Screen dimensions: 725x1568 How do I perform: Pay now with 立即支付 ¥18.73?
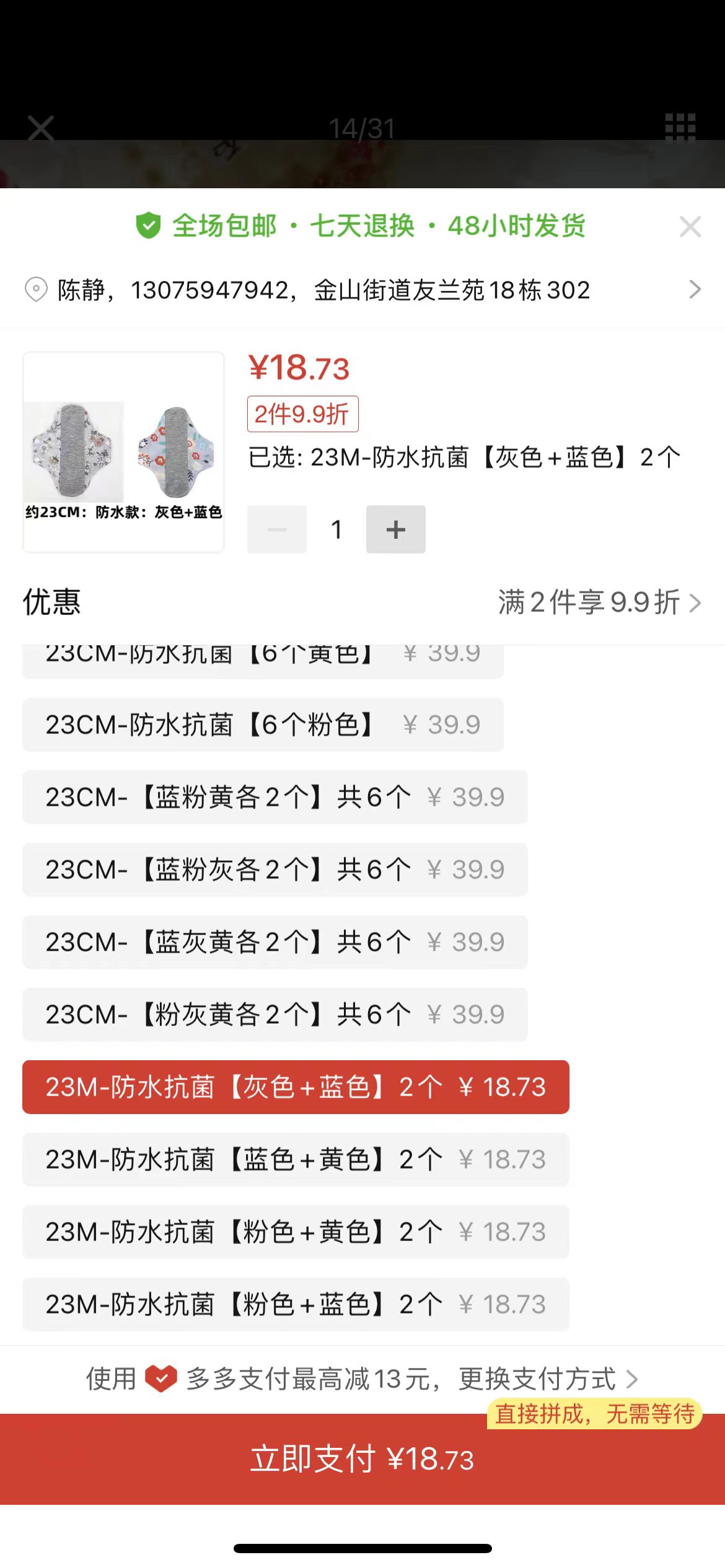[x=362, y=1459]
